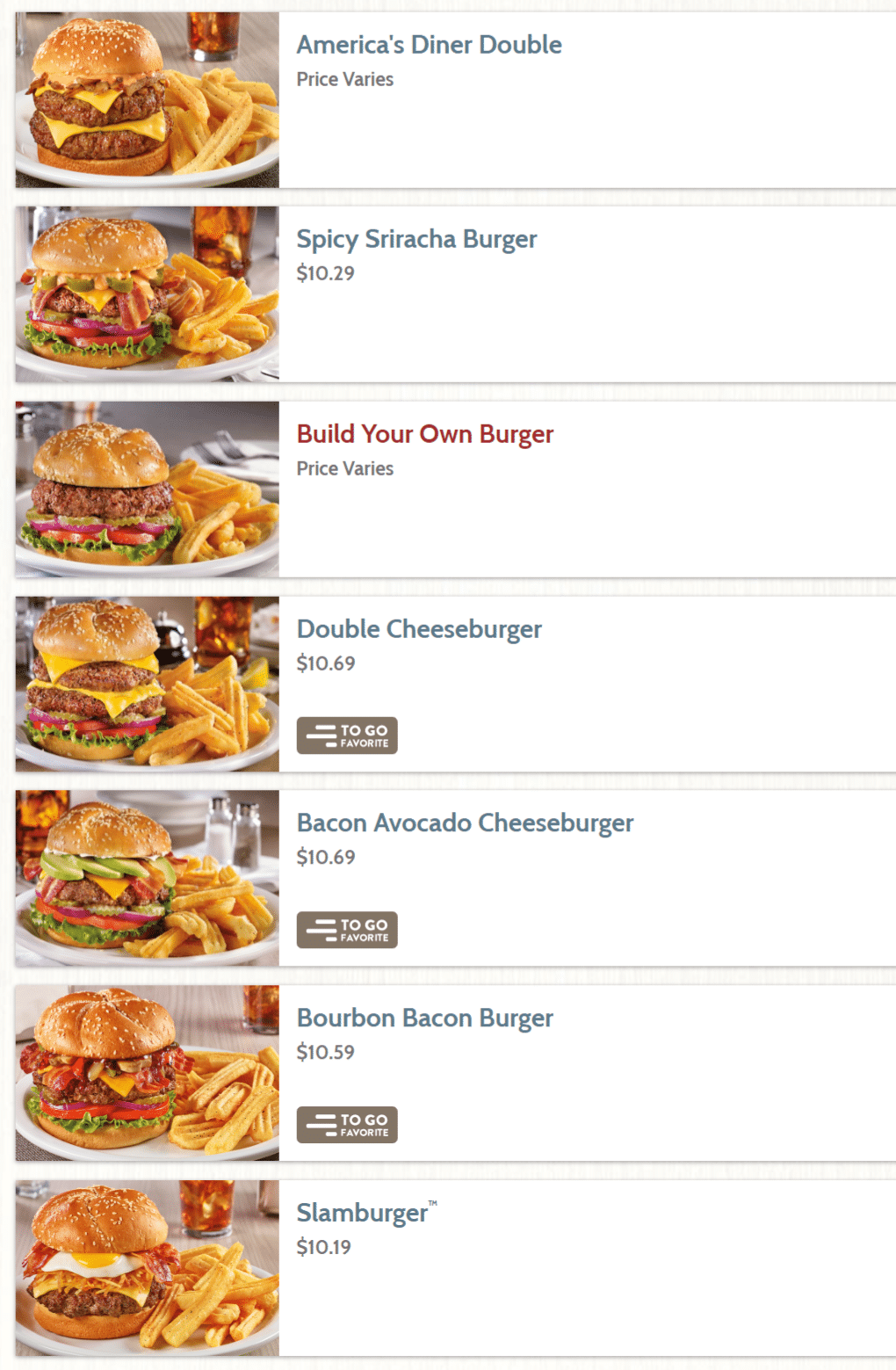Open the Bourbon Bacon Burger item
Image resolution: width=896 pixels, height=1370 pixels.
[425, 1018]
